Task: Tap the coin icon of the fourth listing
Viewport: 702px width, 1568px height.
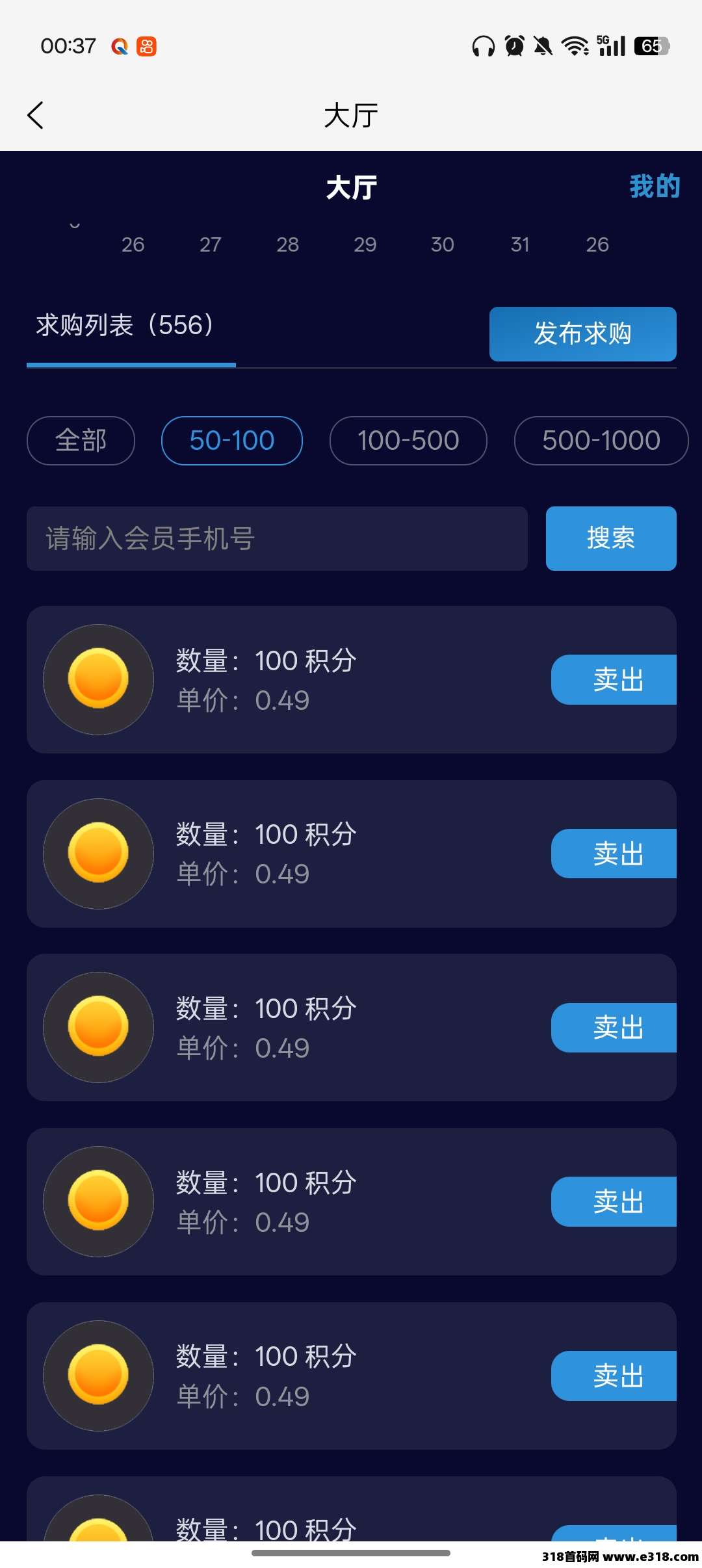Action: [97, 1202]
